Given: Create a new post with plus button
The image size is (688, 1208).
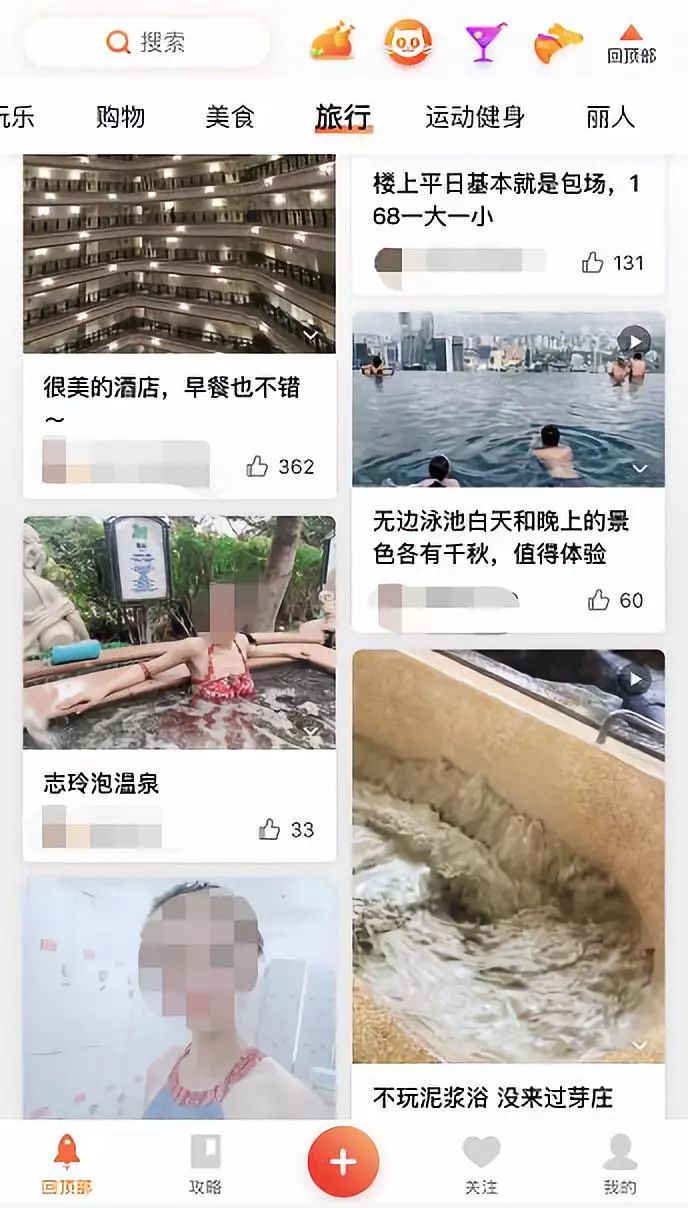Looking at the screenshot, I should 343,1162.
